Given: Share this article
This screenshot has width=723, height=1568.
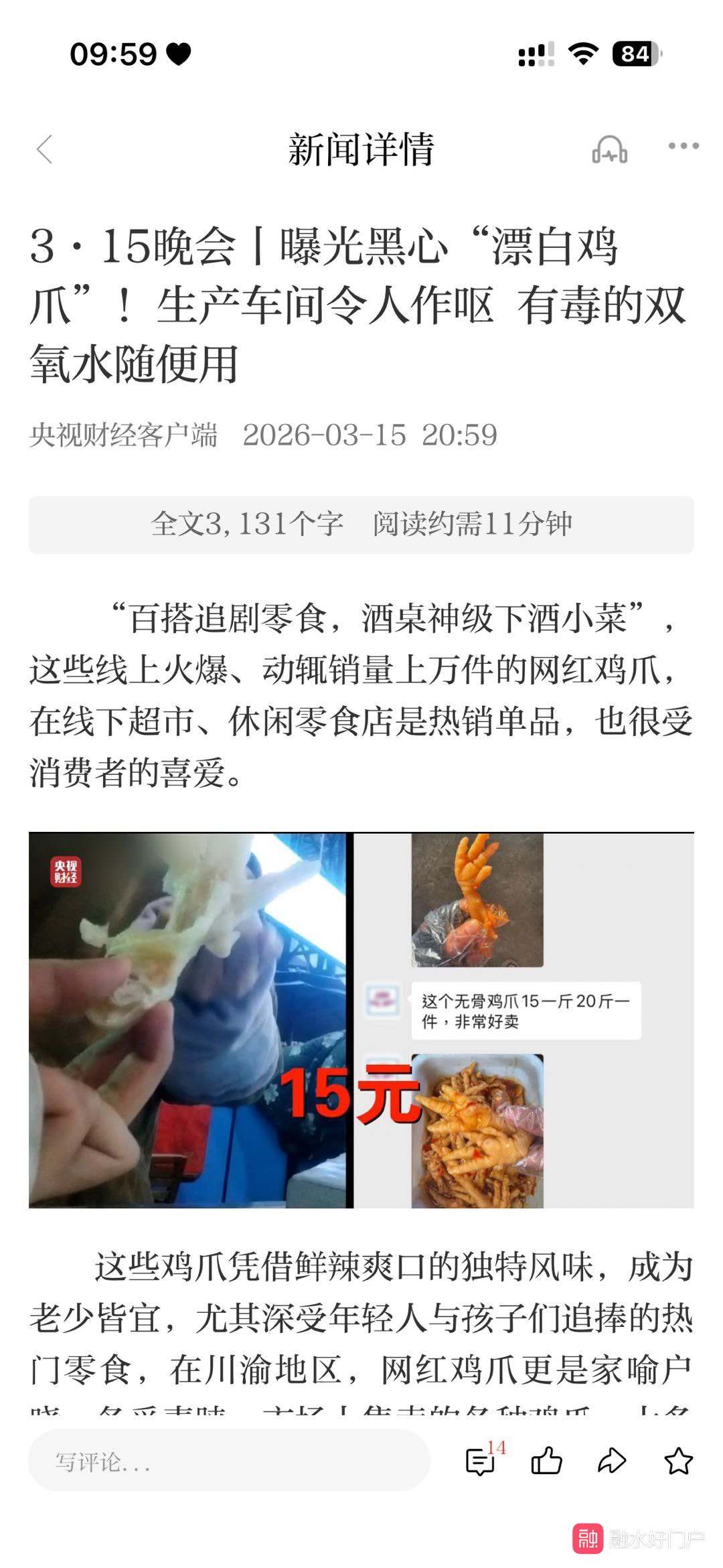Looking at the screenshot, I should [x=612, y=1461].
